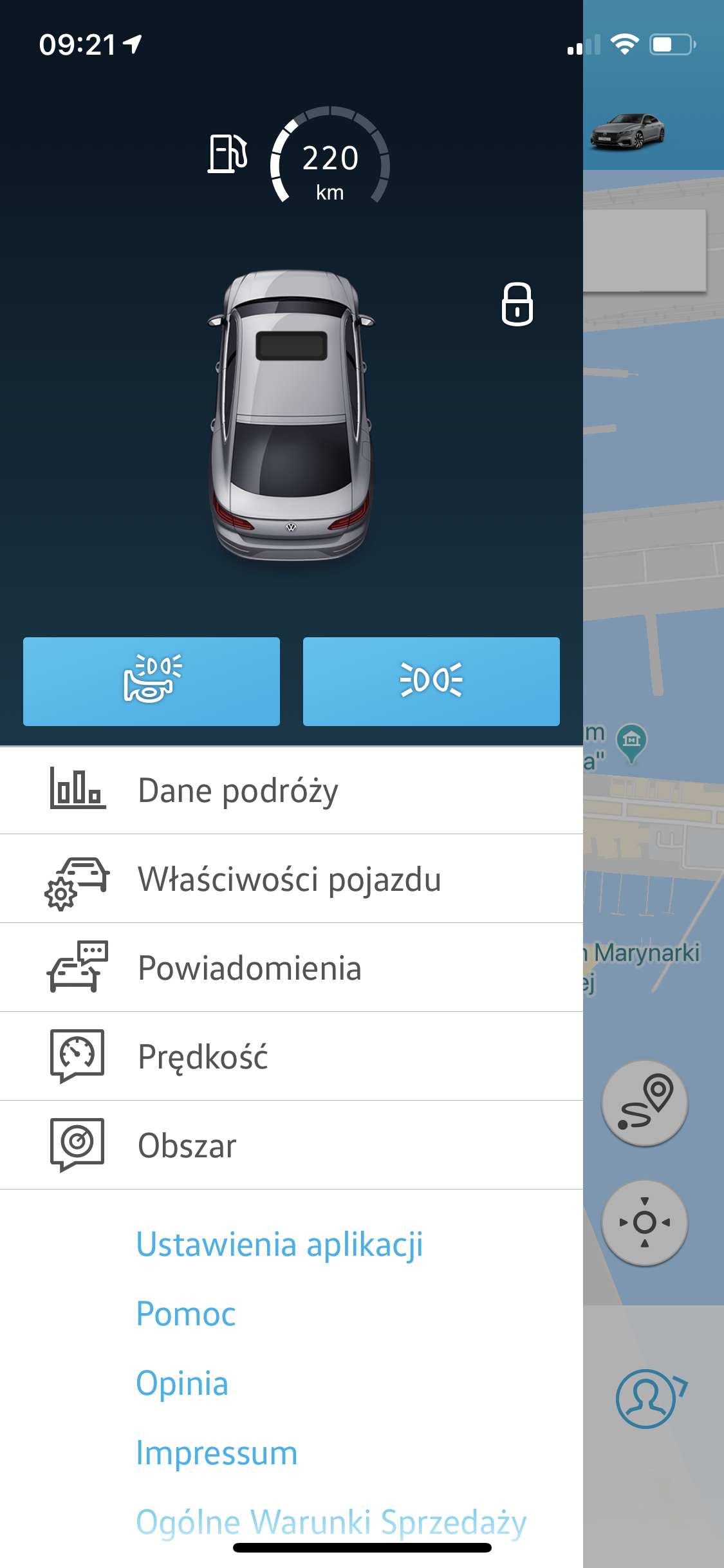This screenshot has height=1568, width=724.
Task: Open the user profile icon
Action: (647, 1398)
